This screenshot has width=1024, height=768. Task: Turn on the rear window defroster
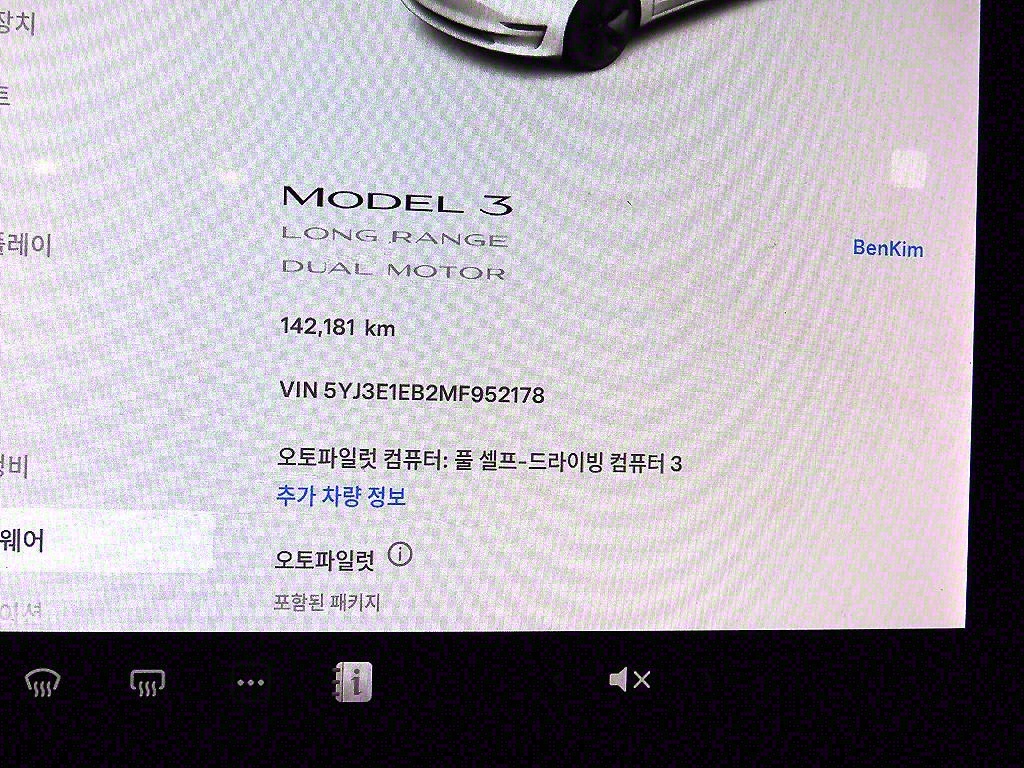[x=147, y=683]
